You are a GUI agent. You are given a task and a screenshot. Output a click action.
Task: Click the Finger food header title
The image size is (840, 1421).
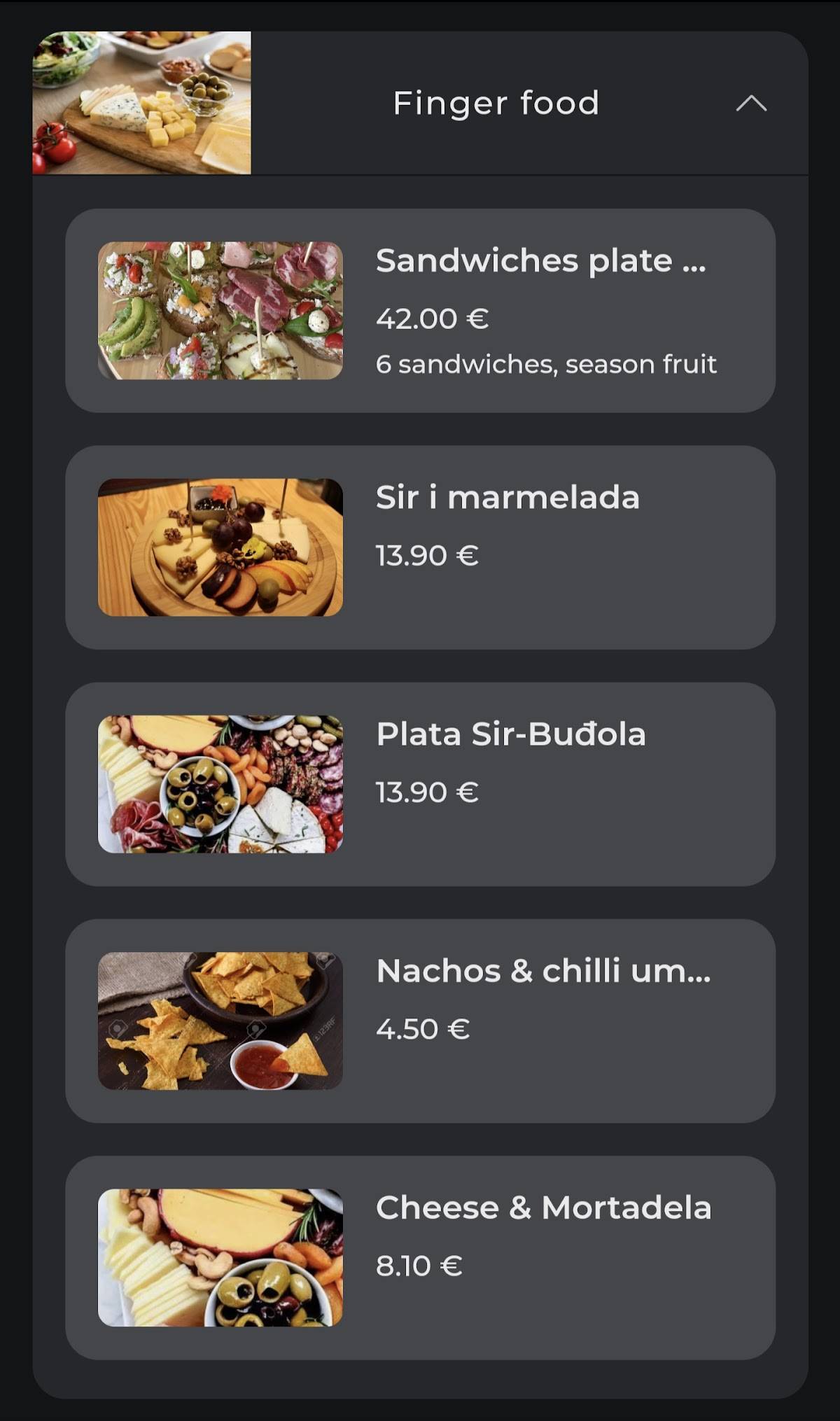496,103
